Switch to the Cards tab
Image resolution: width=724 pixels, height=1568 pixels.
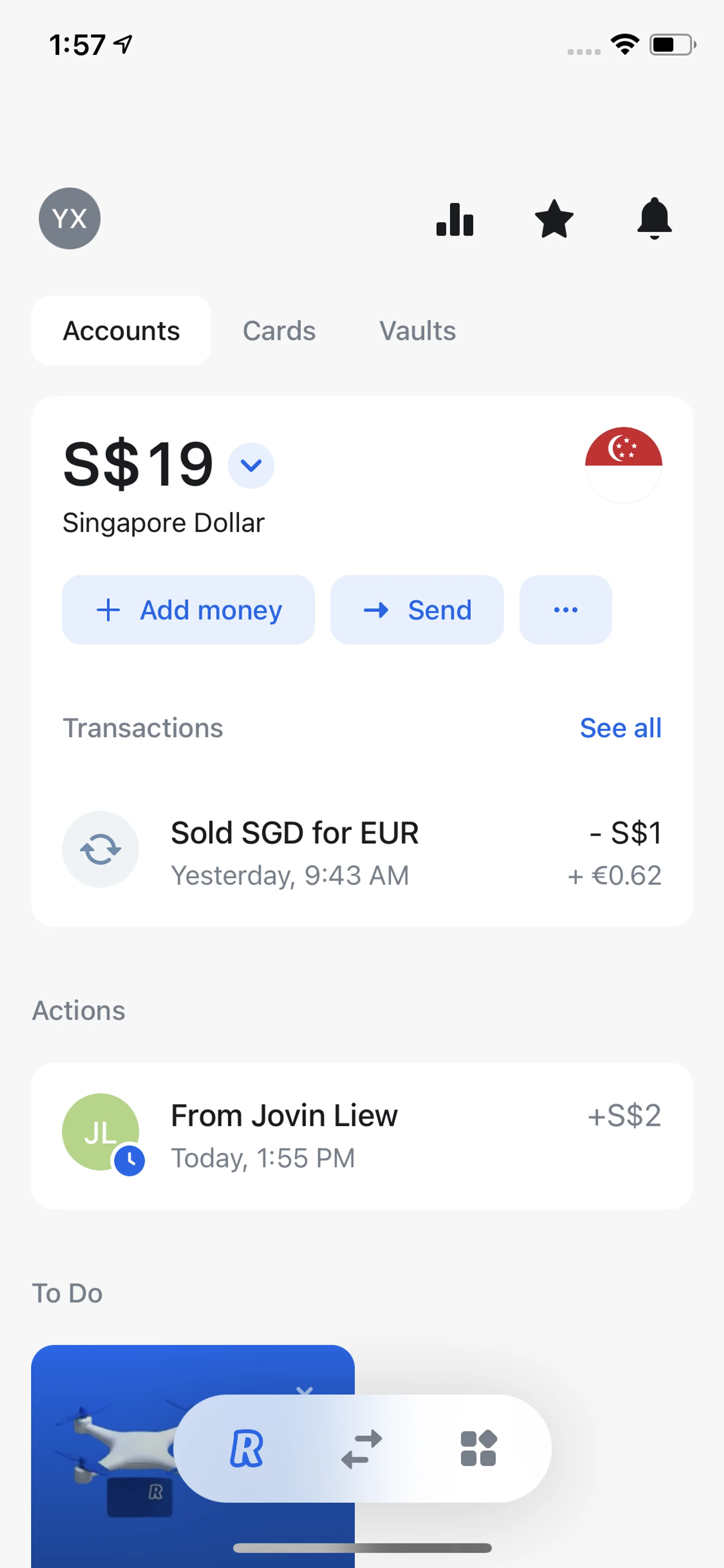tap(279, 331)
